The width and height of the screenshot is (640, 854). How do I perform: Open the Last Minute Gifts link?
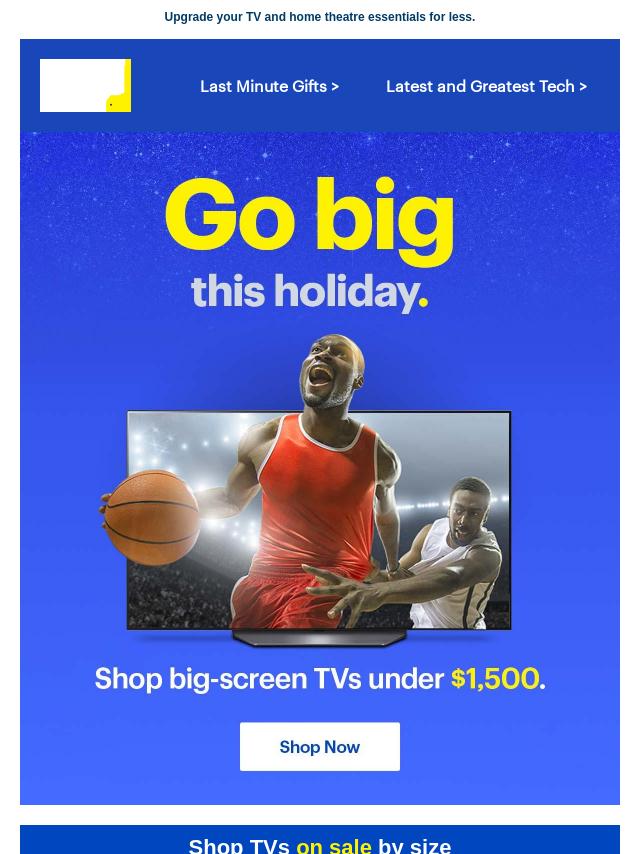click(x=269, y=86)
